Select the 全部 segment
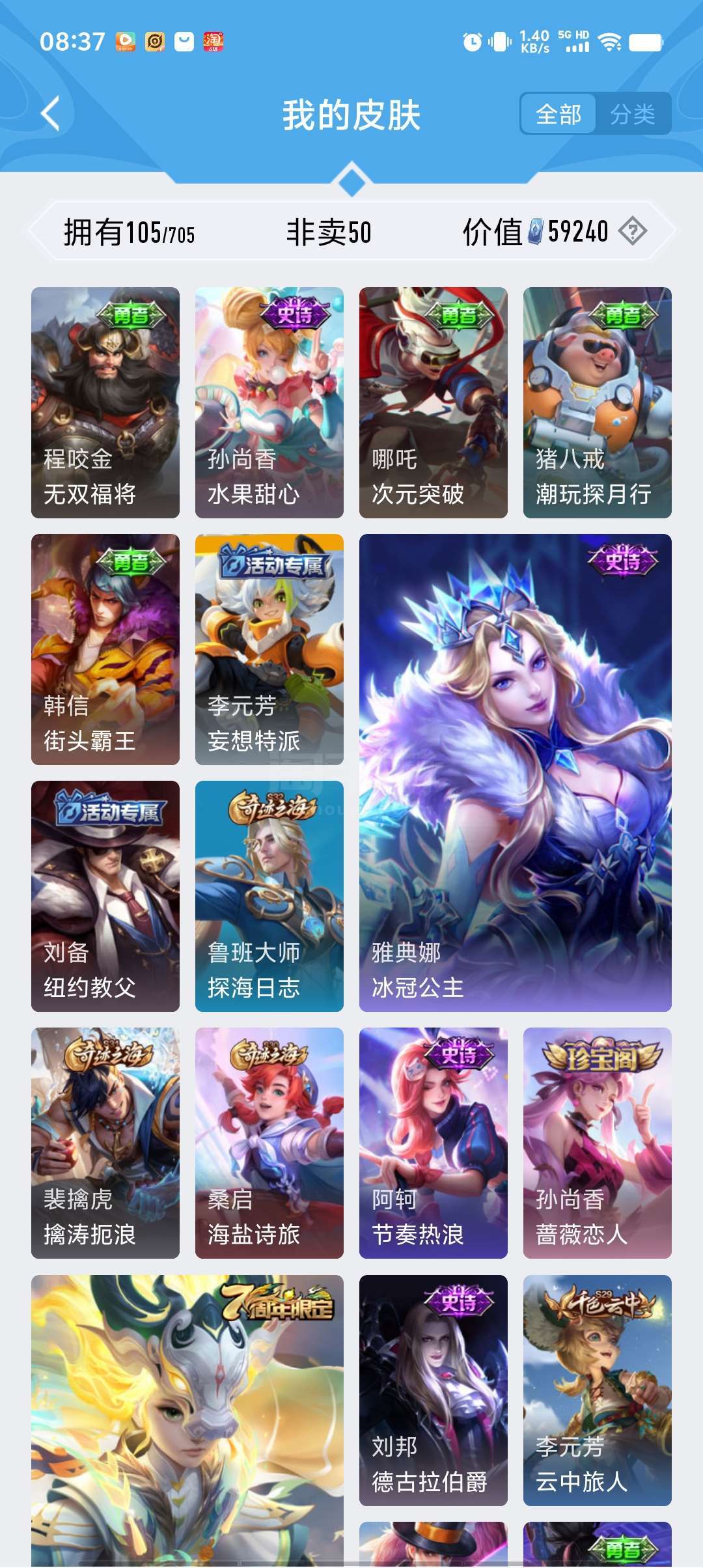703x1568 pixels. [x=558, y=115]
